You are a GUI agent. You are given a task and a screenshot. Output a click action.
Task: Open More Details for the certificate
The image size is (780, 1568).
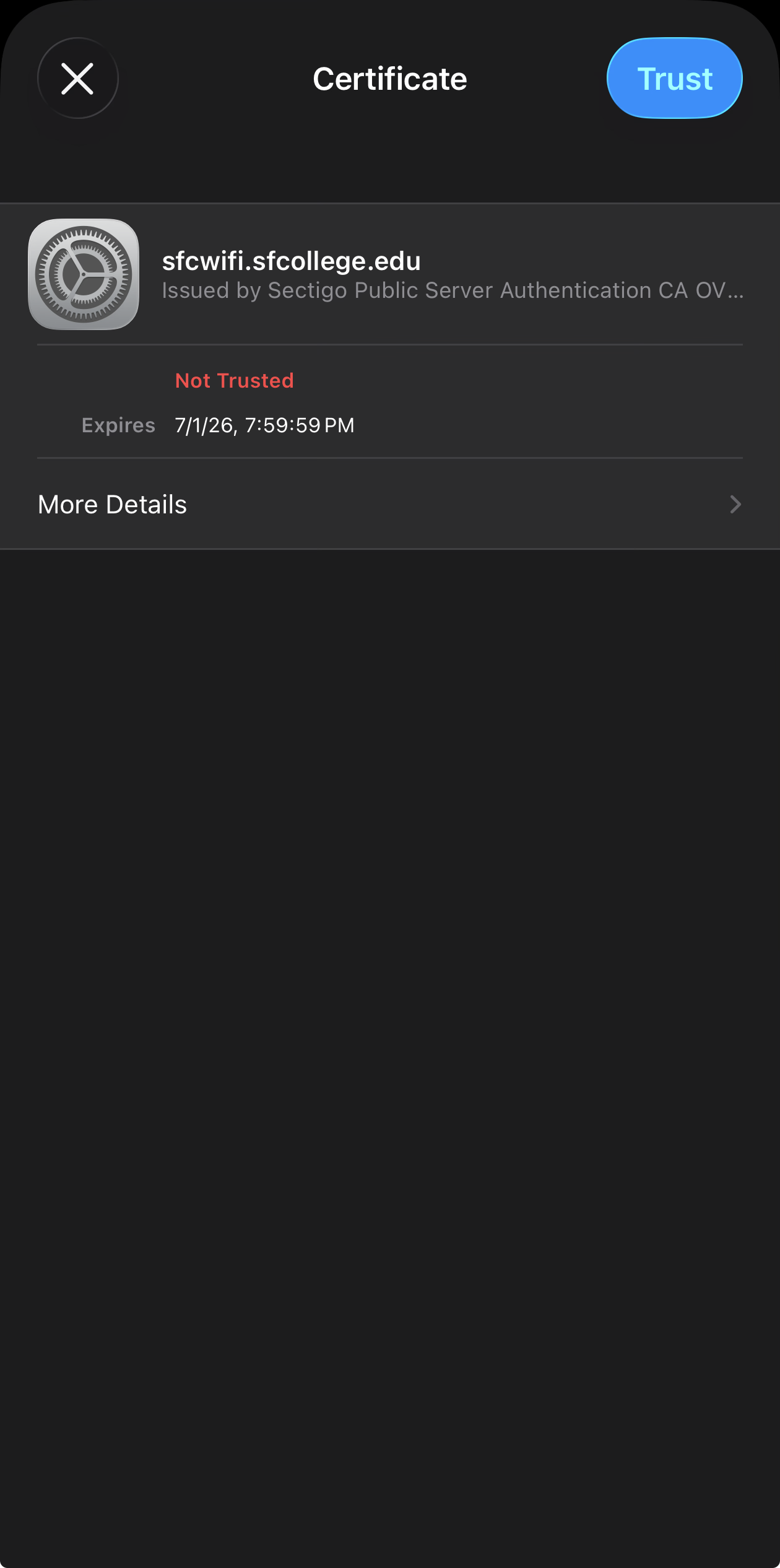pos(390,504)
